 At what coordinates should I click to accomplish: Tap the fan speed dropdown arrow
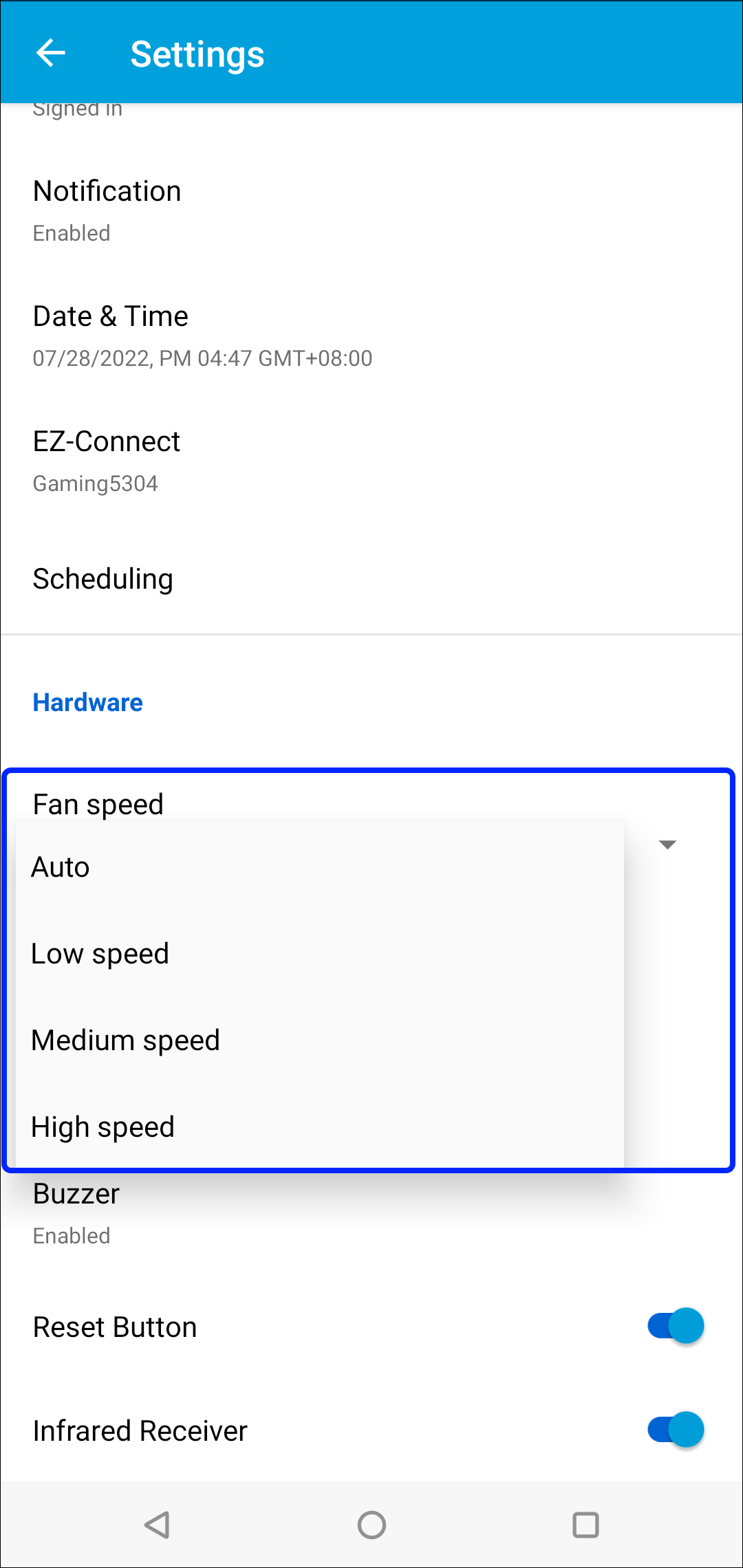667,845
